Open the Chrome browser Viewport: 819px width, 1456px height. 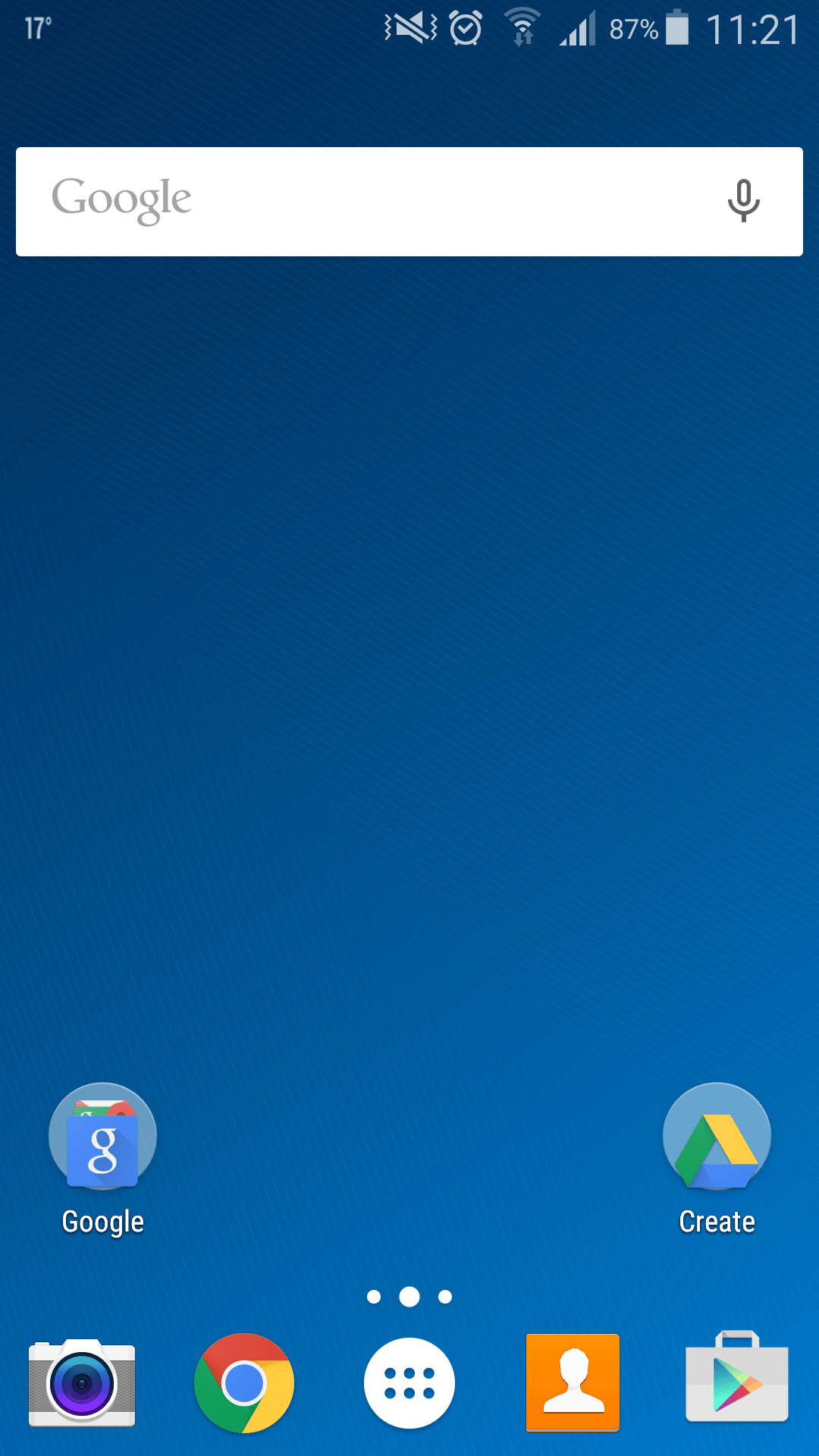point(244,1383)
